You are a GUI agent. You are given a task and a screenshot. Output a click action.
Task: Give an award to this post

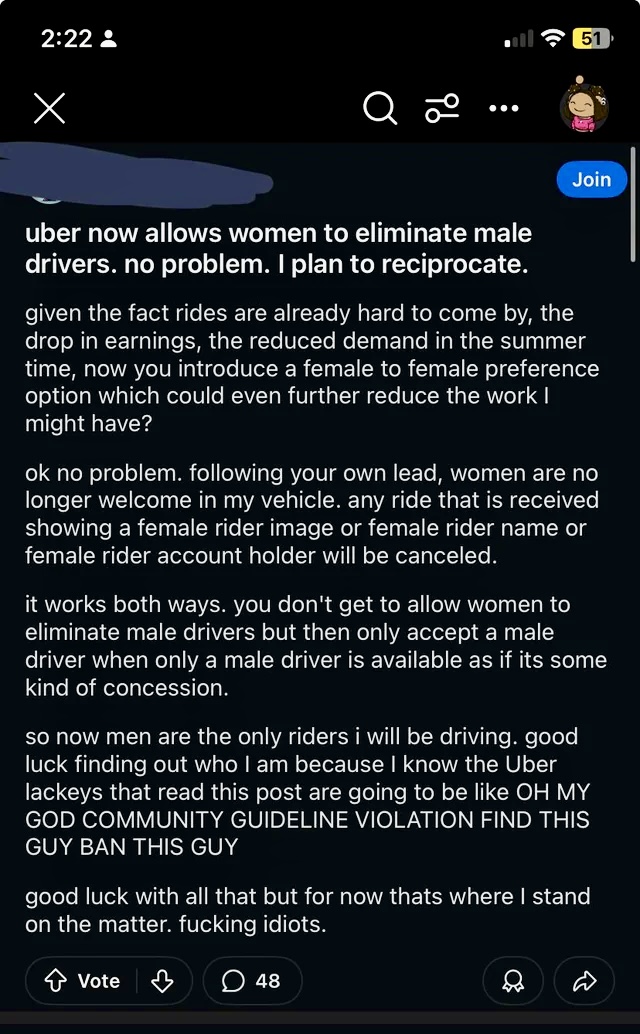(x=513, y=981)
